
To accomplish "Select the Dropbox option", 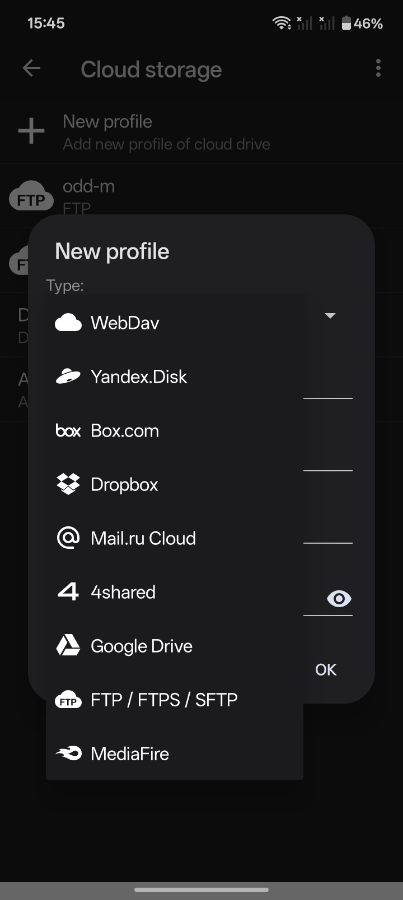I will (175, 484).
